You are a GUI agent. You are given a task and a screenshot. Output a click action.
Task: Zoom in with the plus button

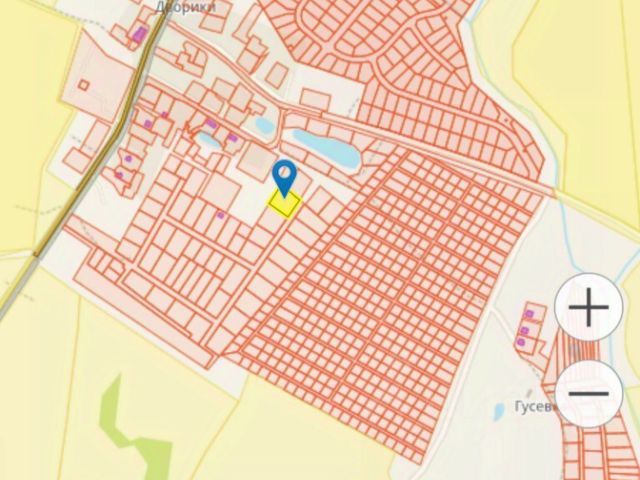(x=589, y=308)
